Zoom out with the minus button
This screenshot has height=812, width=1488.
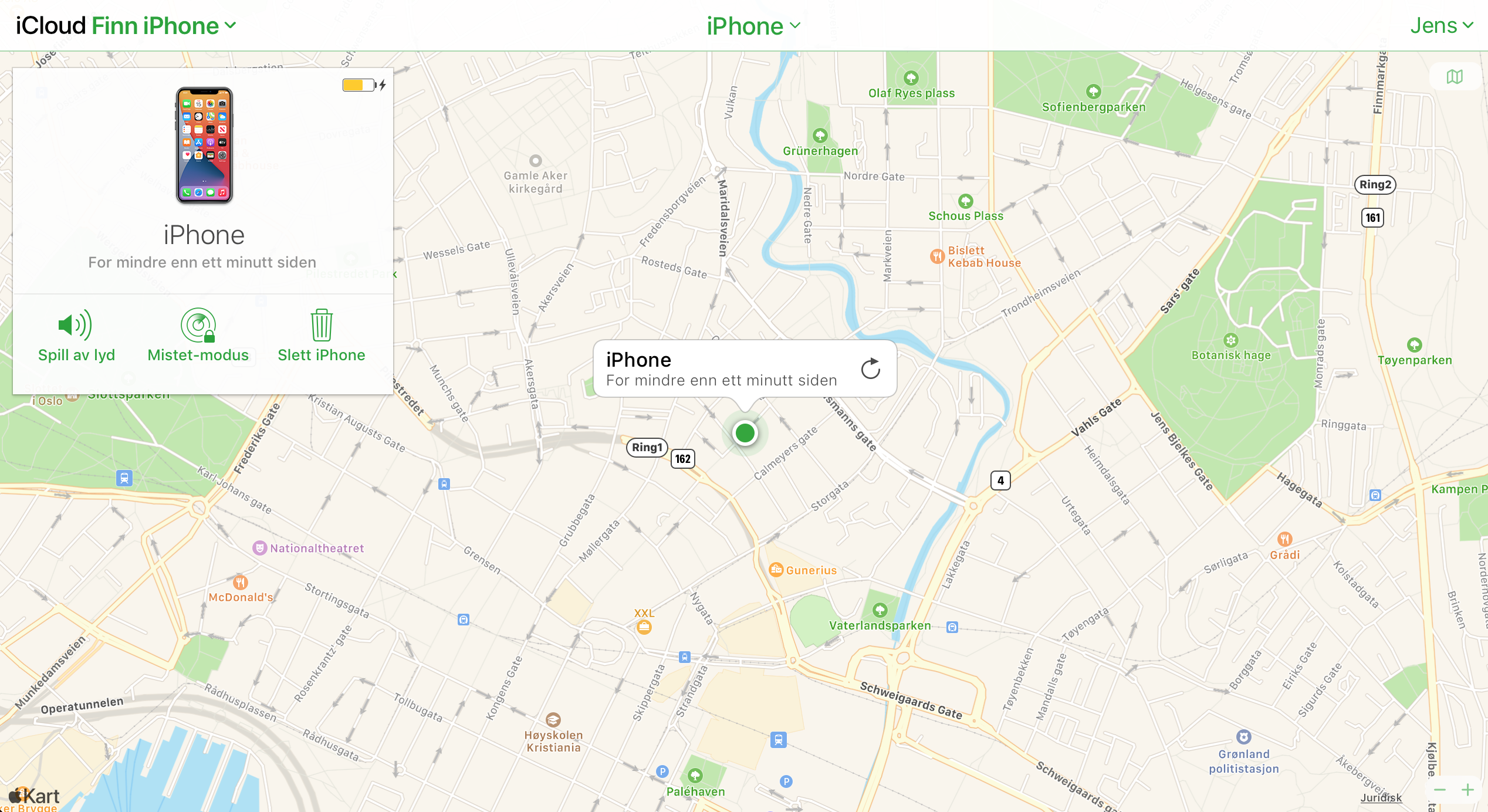click(1440, 790)
